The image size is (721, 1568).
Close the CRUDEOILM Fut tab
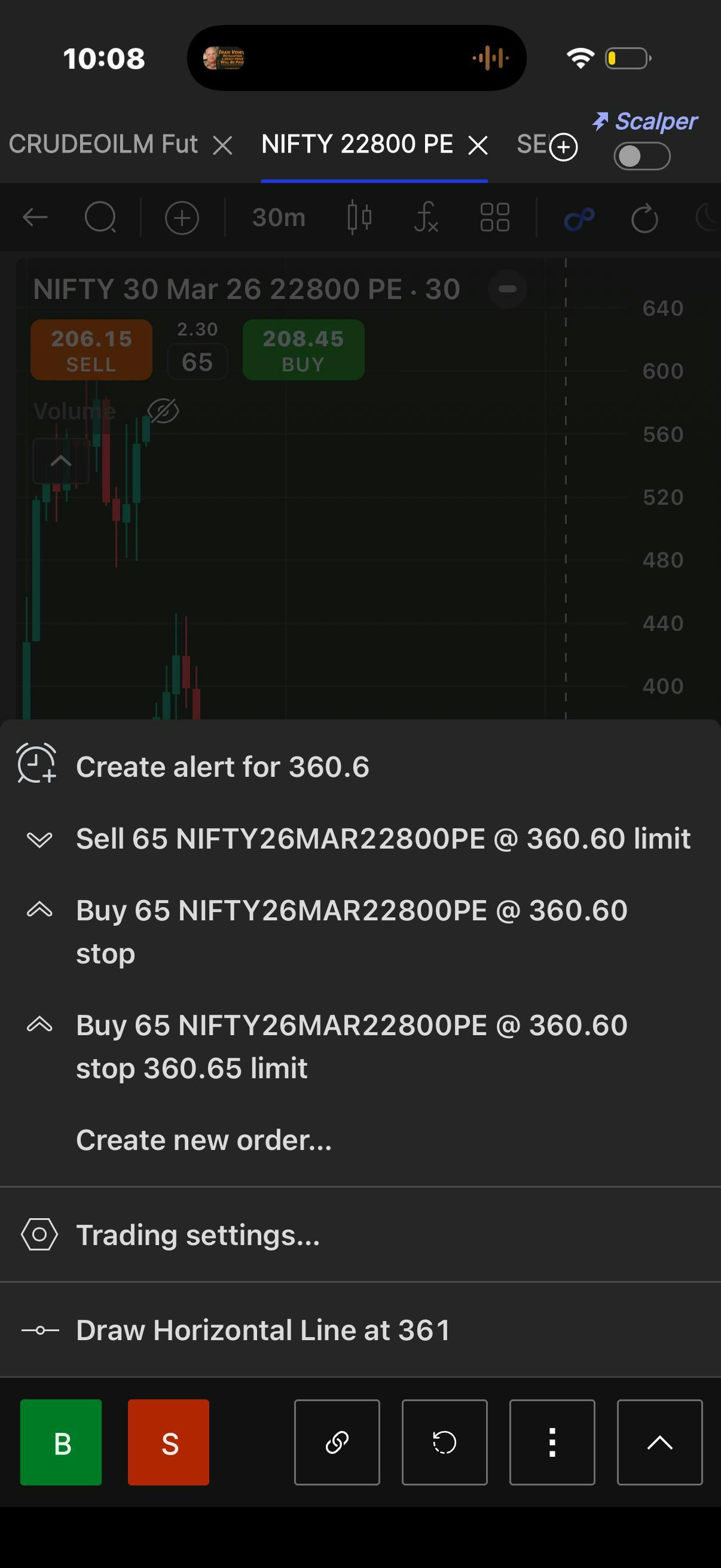click(x=222, y=145)
